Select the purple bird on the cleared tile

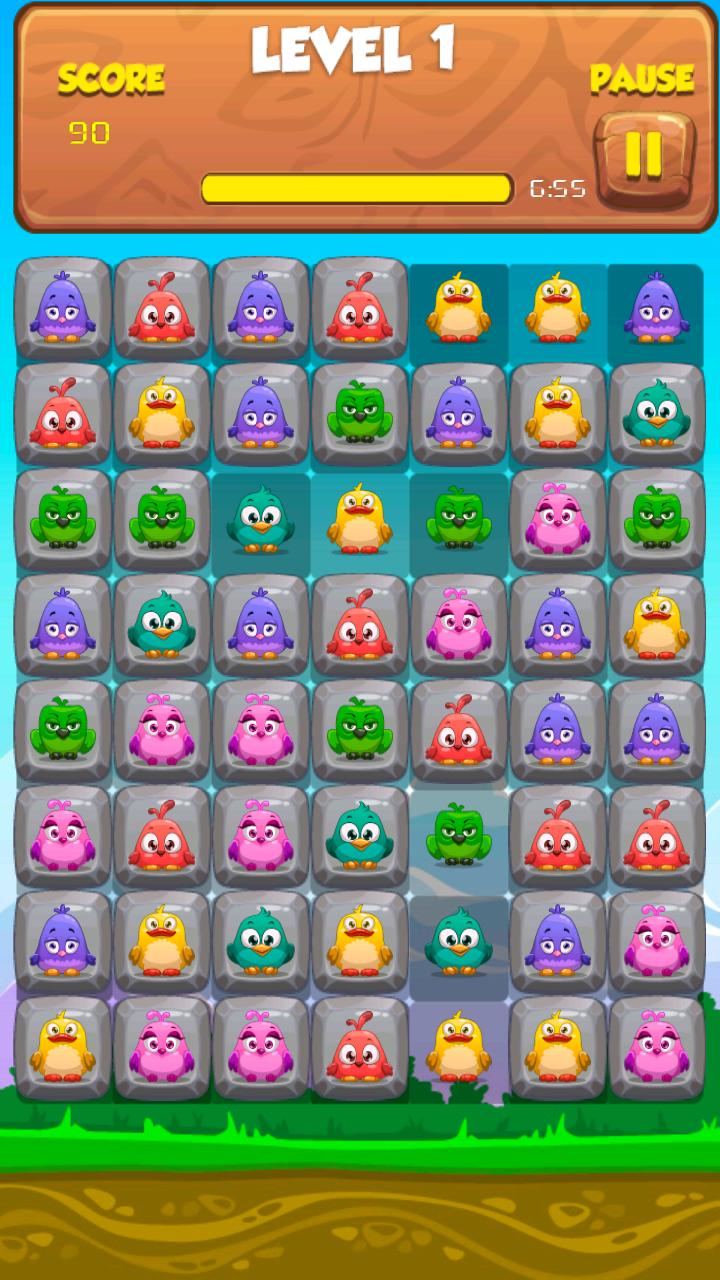(x=656, y=308)
